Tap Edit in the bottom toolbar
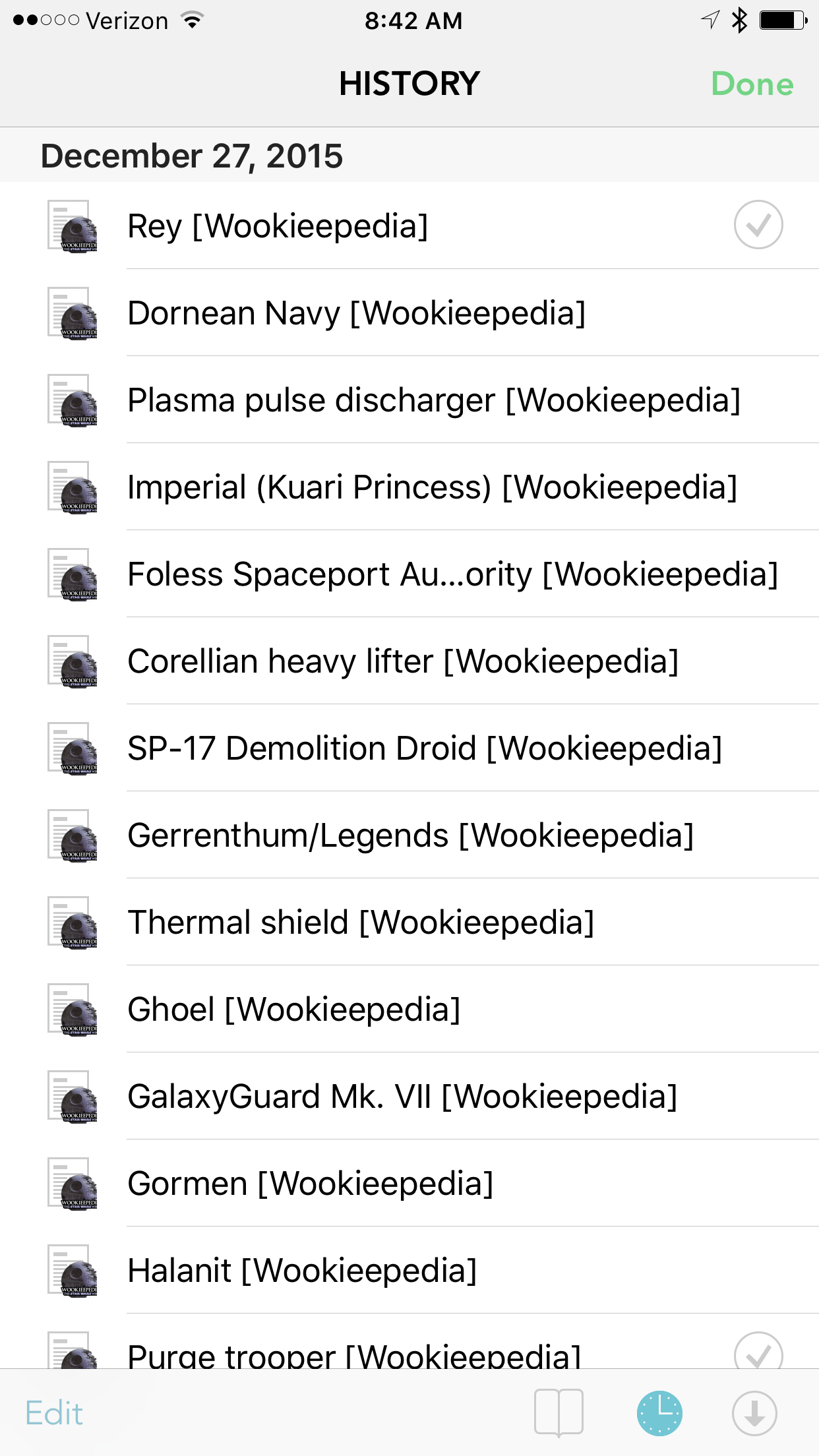This screenshot has width=819, height=1456. coord(54,1413)
